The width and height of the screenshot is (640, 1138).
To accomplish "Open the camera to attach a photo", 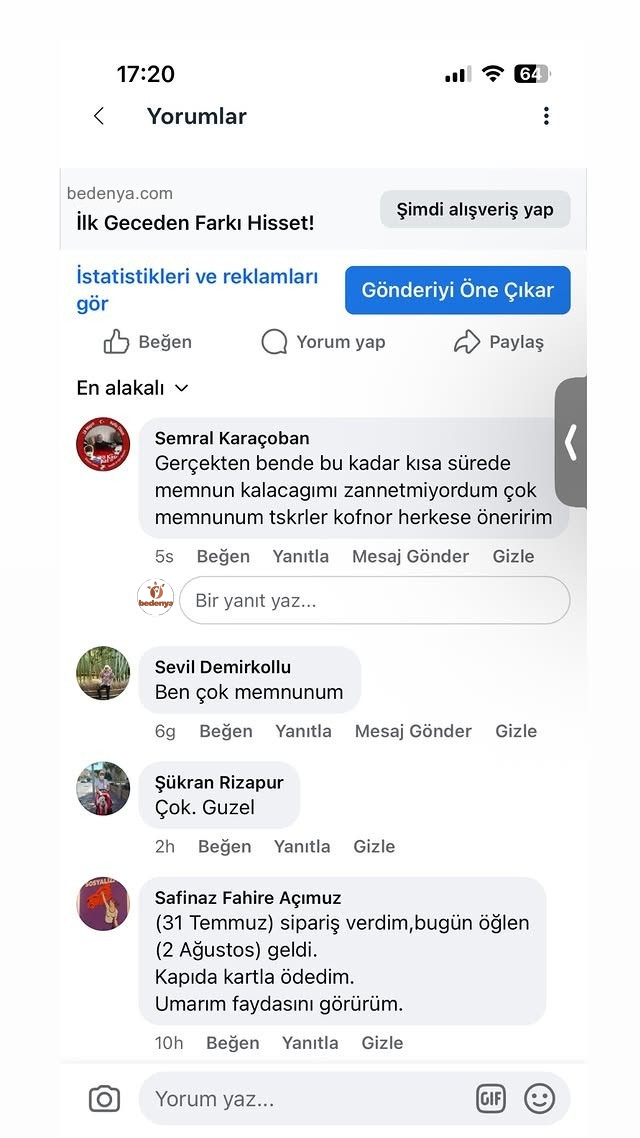I will (x=104, y=1099).
